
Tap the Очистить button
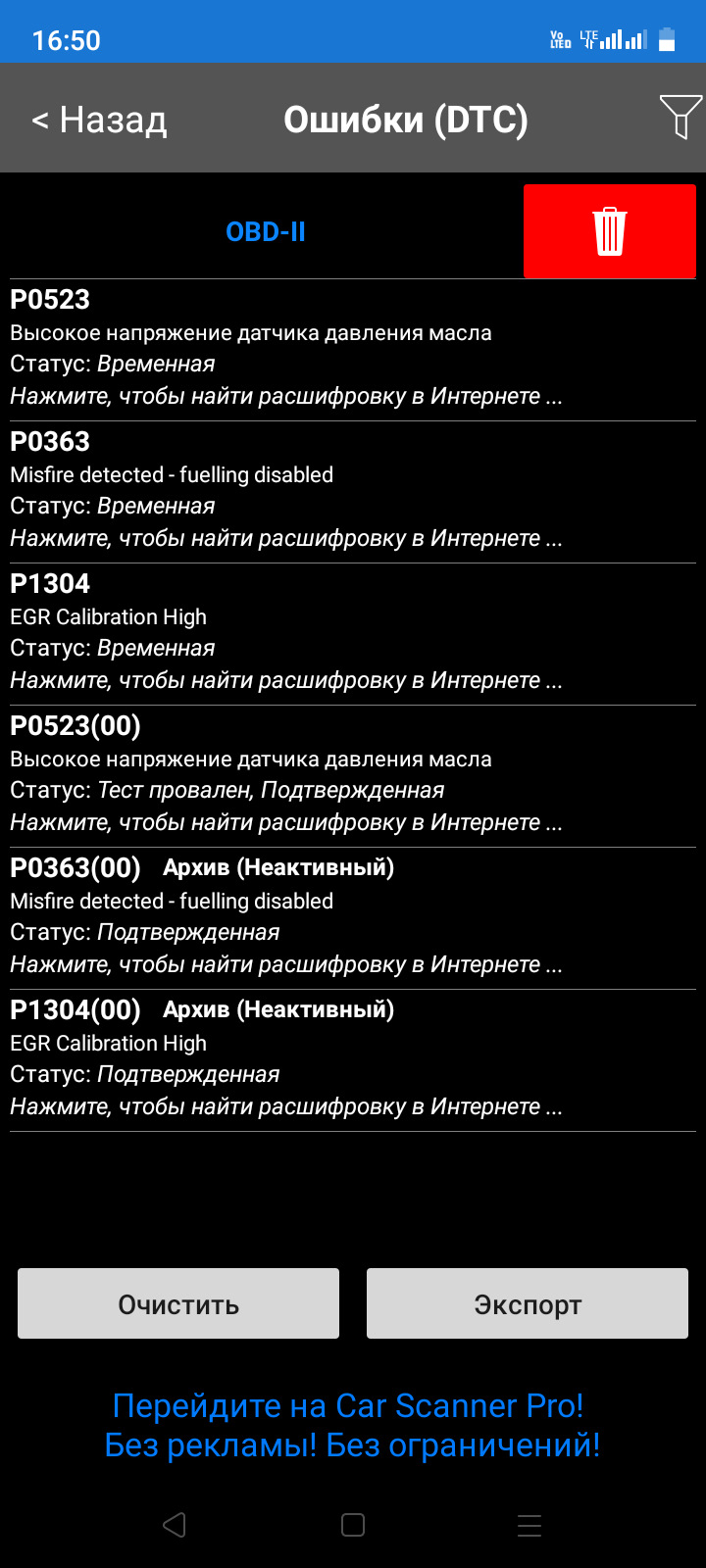[178, 1304]
